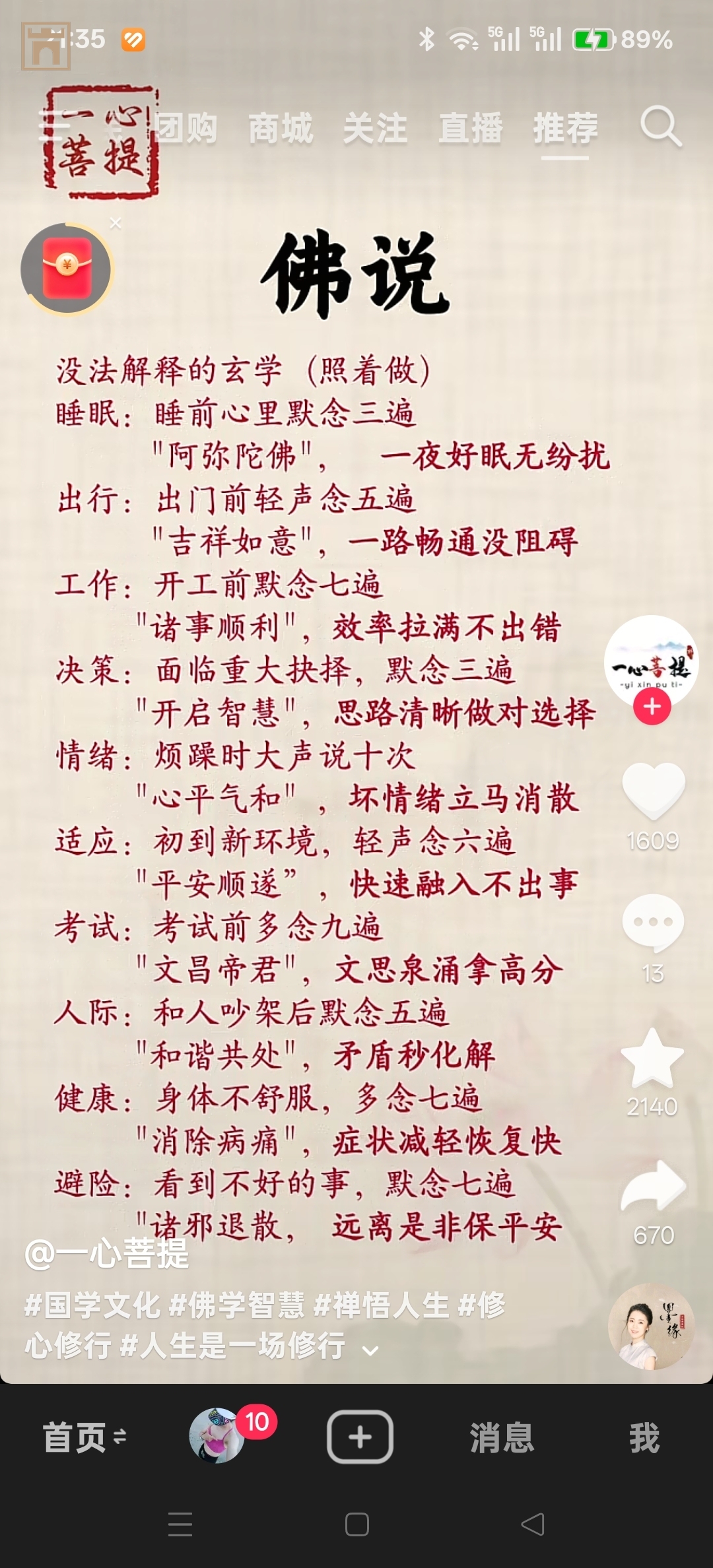The image size is (713, 1568).
Task: Follow 一心菩提 with the plus button
Action: point(652,707)
